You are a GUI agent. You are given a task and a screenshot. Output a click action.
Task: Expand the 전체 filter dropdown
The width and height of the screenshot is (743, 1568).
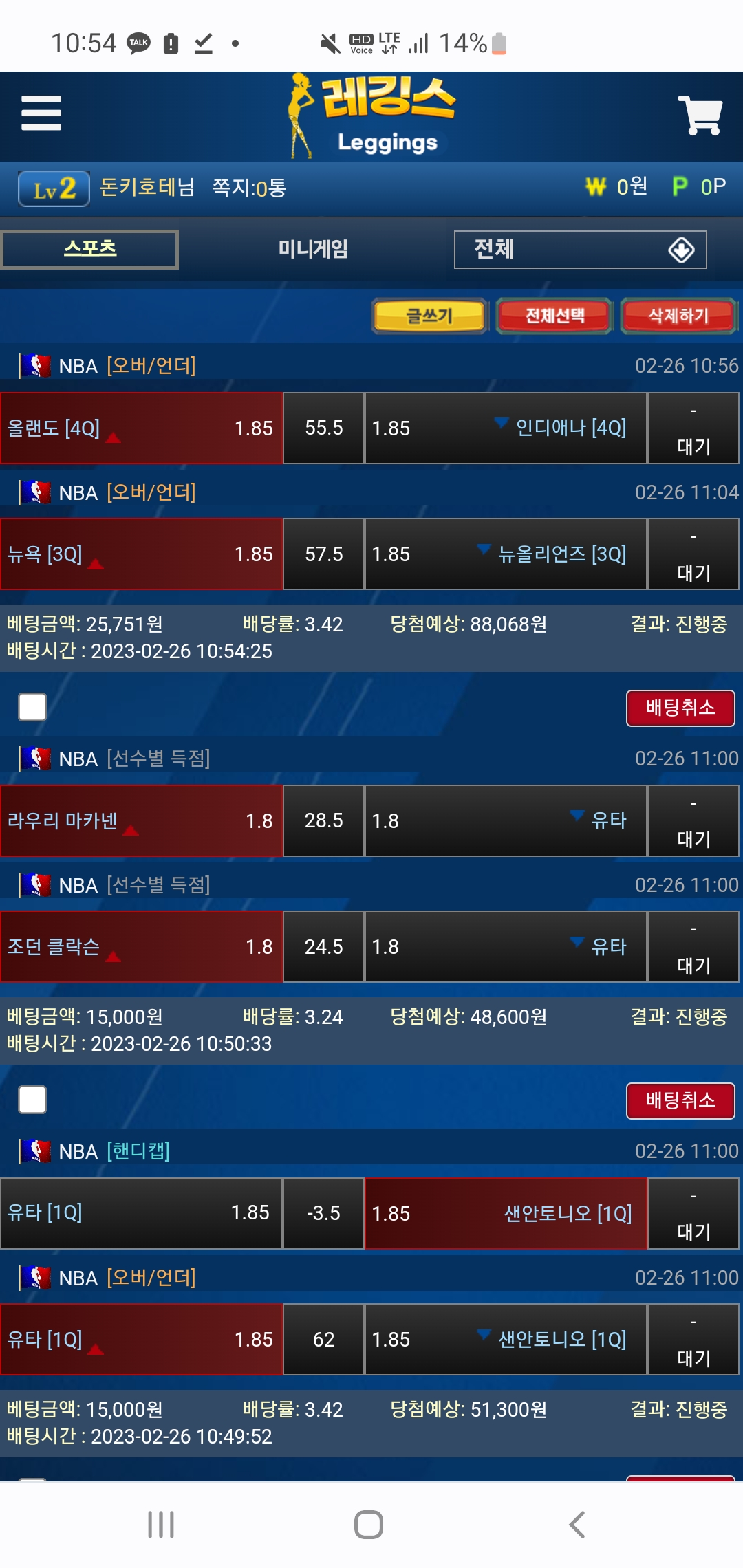pyautogui.click(x=580, y=250)
